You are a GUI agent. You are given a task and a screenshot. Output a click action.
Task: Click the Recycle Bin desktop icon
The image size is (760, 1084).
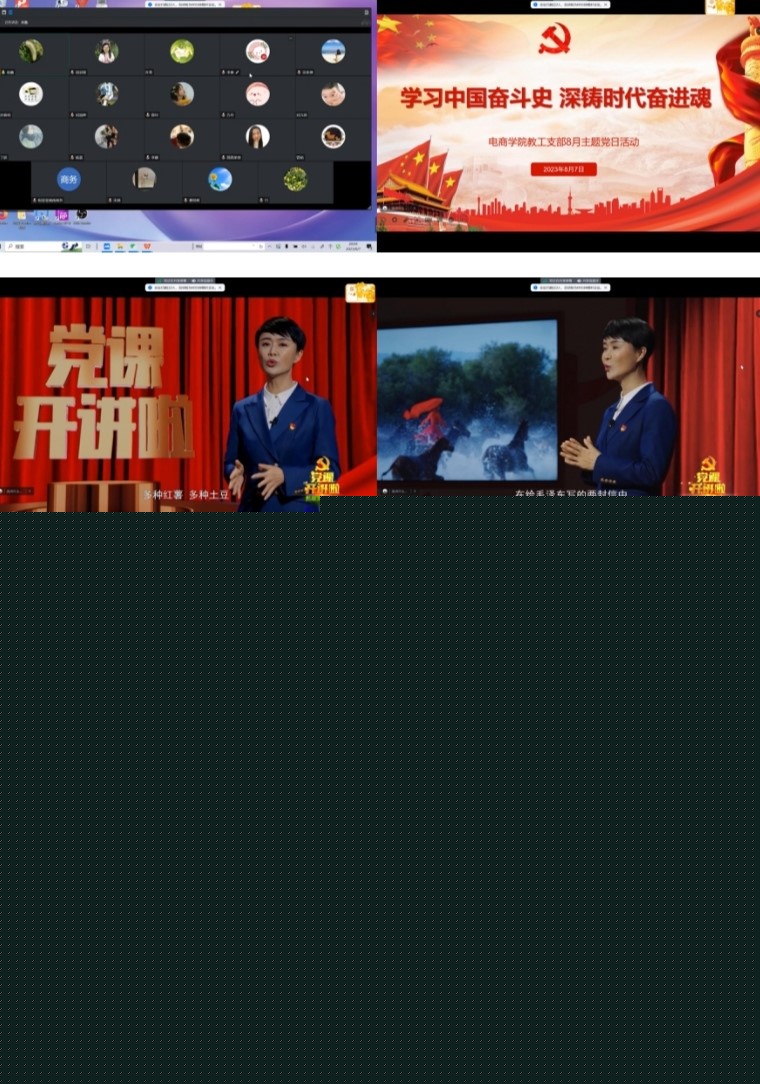click(3, 214)
